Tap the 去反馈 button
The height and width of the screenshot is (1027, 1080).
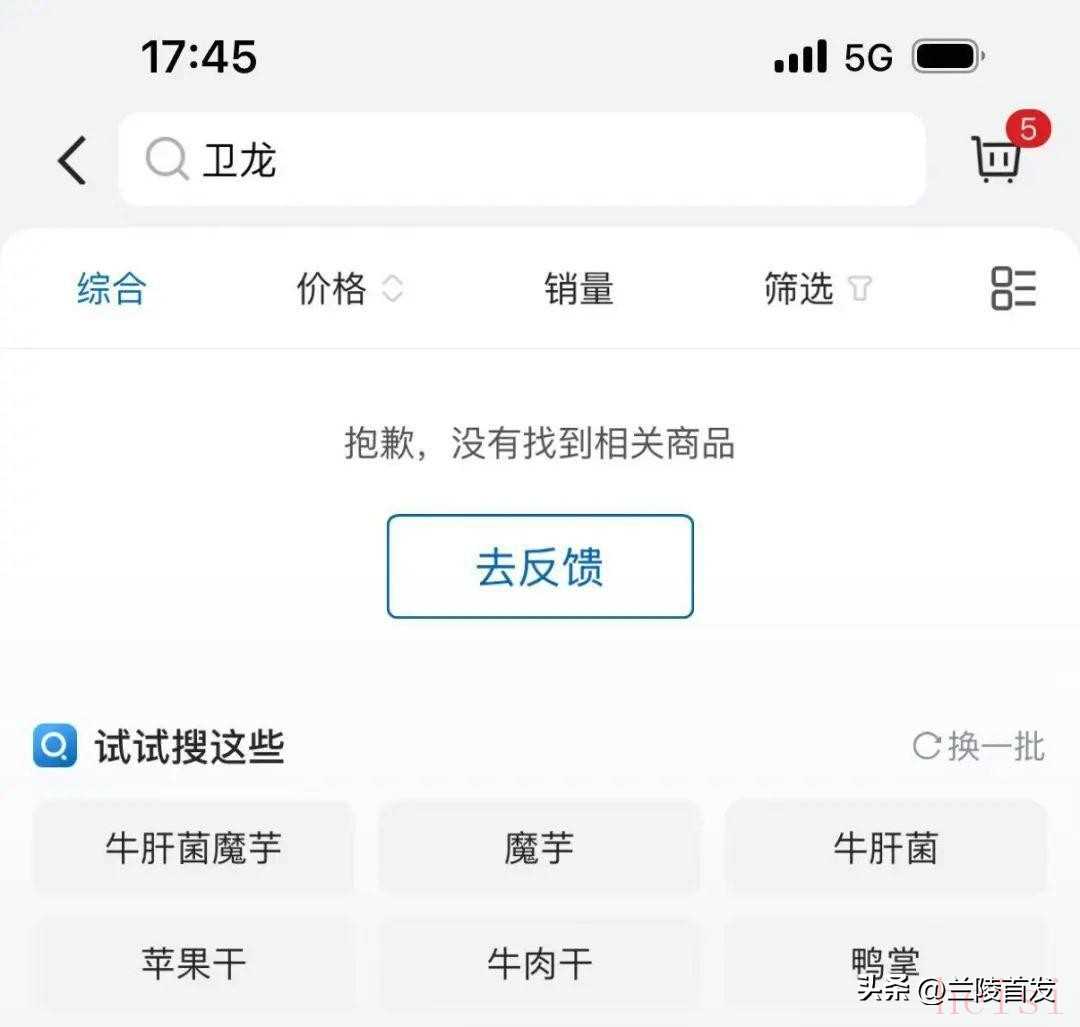point(540,567)
